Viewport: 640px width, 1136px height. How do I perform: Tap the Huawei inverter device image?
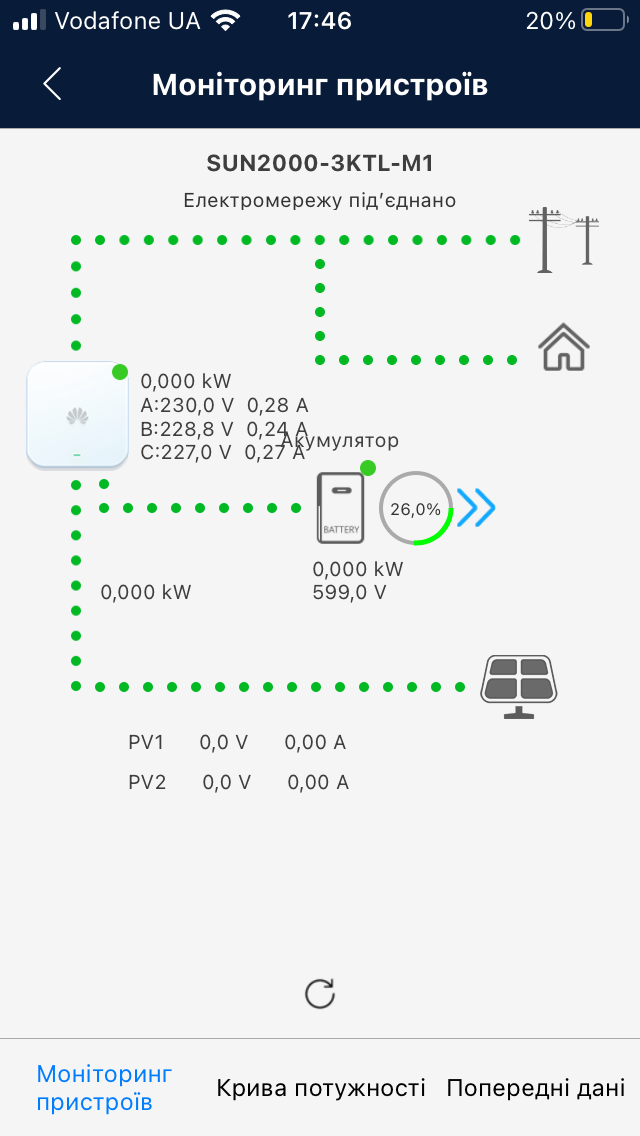(x=78, y=414)
